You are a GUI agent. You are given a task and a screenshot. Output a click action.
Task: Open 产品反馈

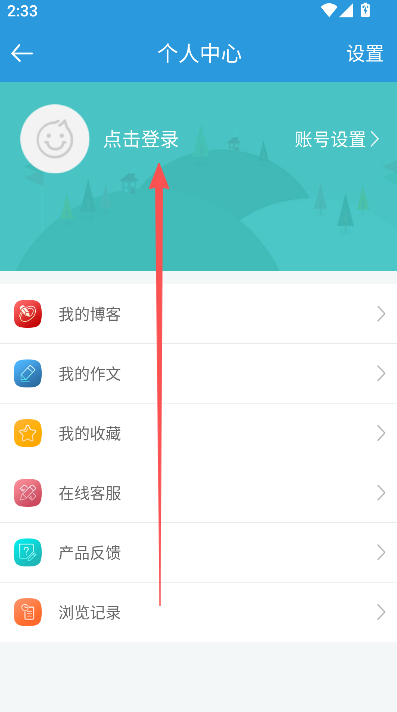click(x=198, y=553)
